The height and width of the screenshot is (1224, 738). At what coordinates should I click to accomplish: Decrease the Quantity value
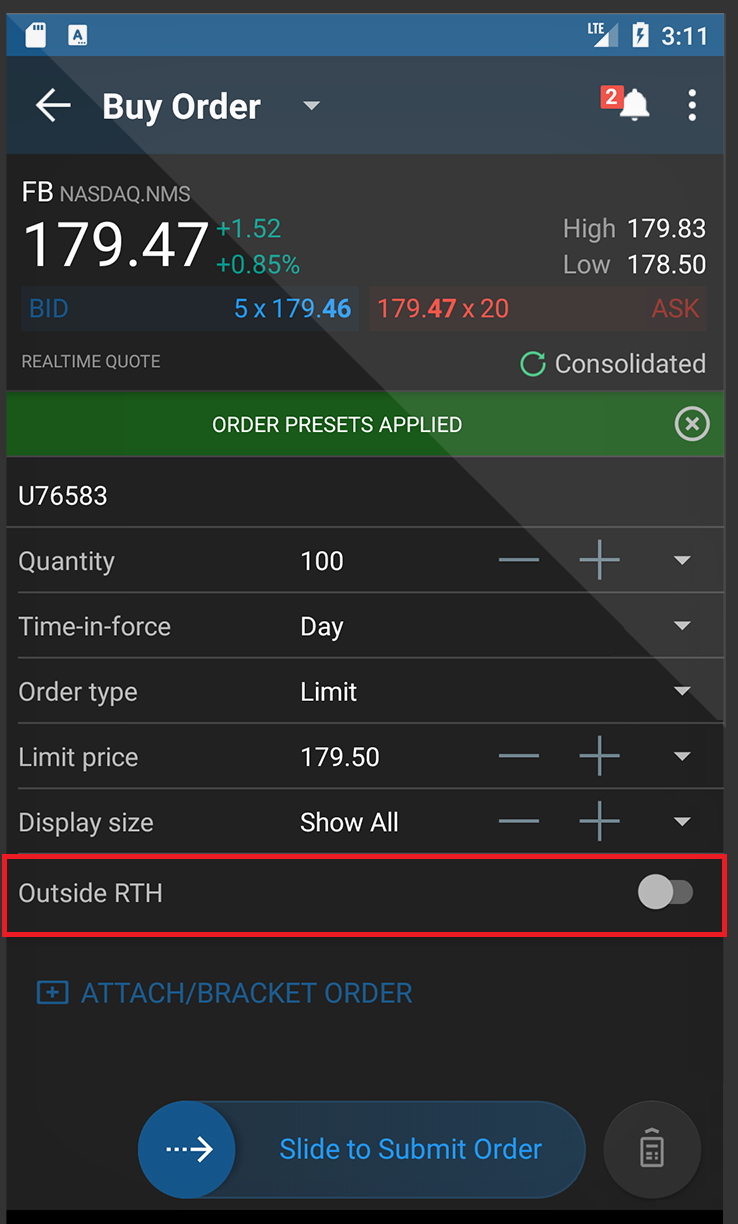click(x=519, y=561)
